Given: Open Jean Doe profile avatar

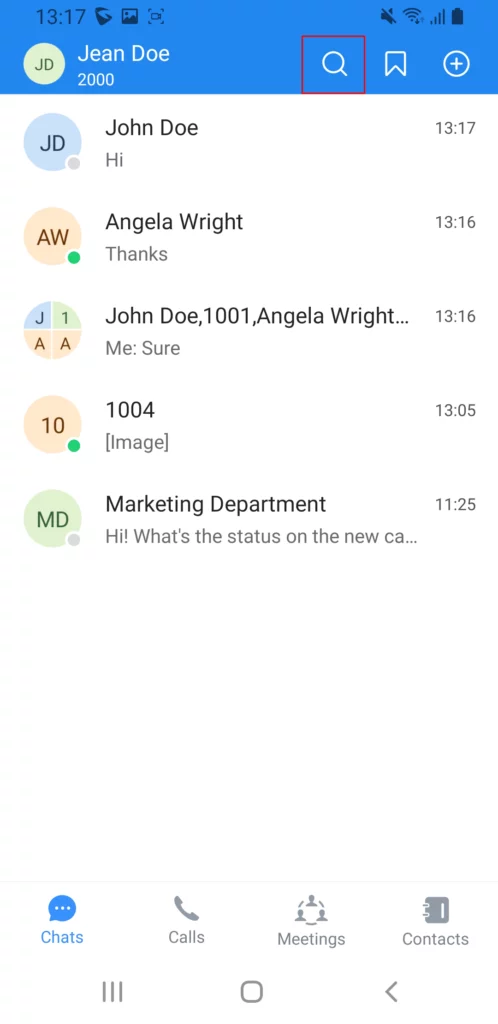Looking at the screenshot, I should point(44,64).
